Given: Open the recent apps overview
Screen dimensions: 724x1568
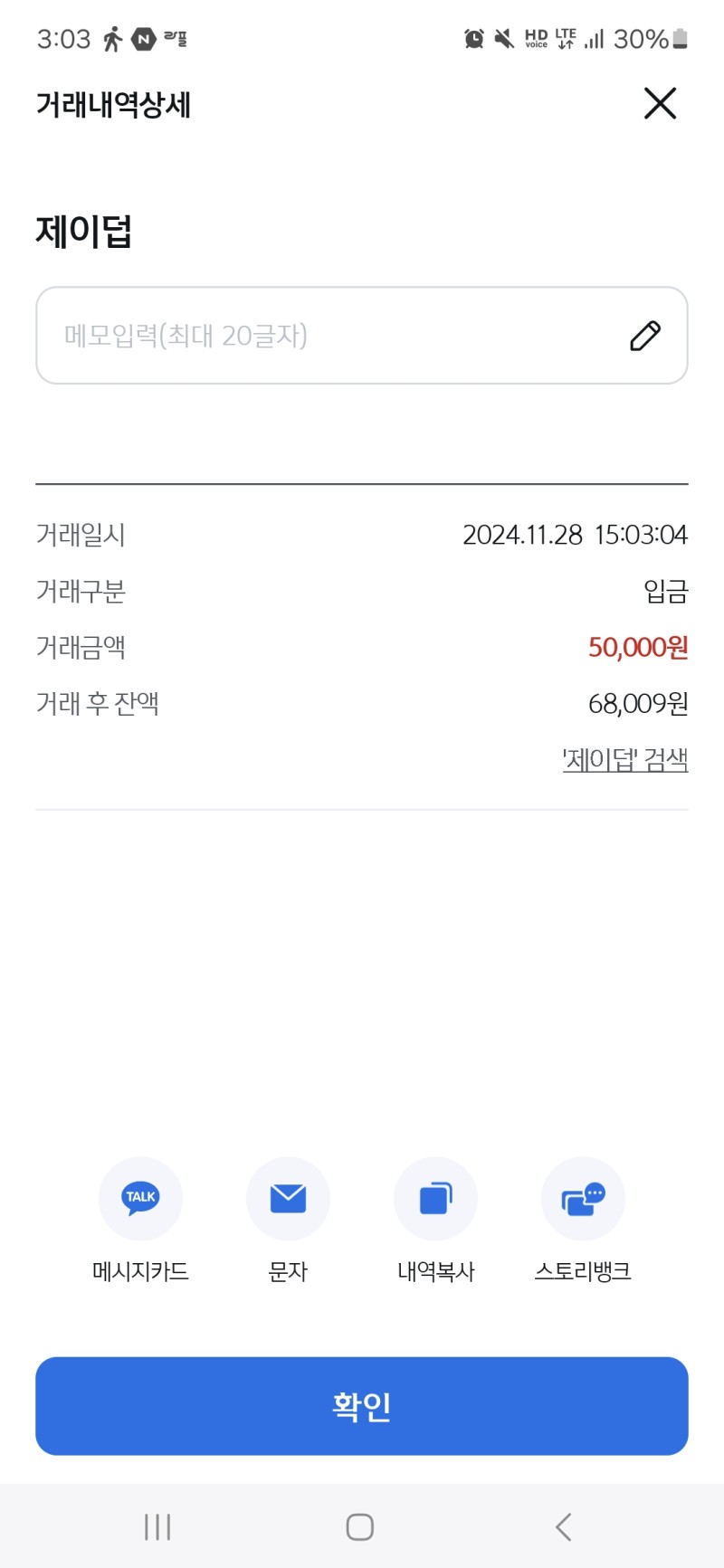Looking at the screenshot, I should click(157, 1527).
